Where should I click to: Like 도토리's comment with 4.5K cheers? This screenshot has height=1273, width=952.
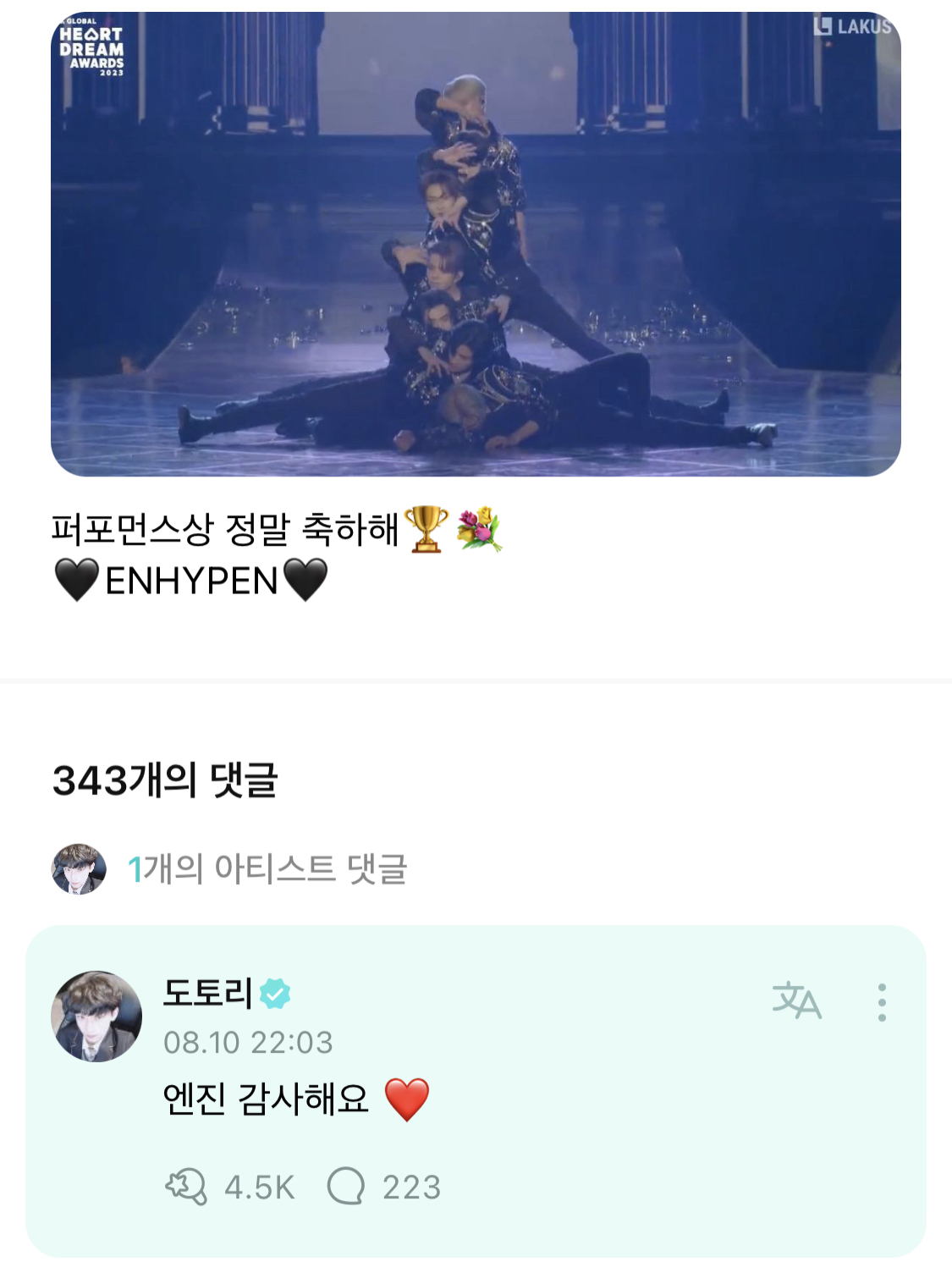point(186,1187)
